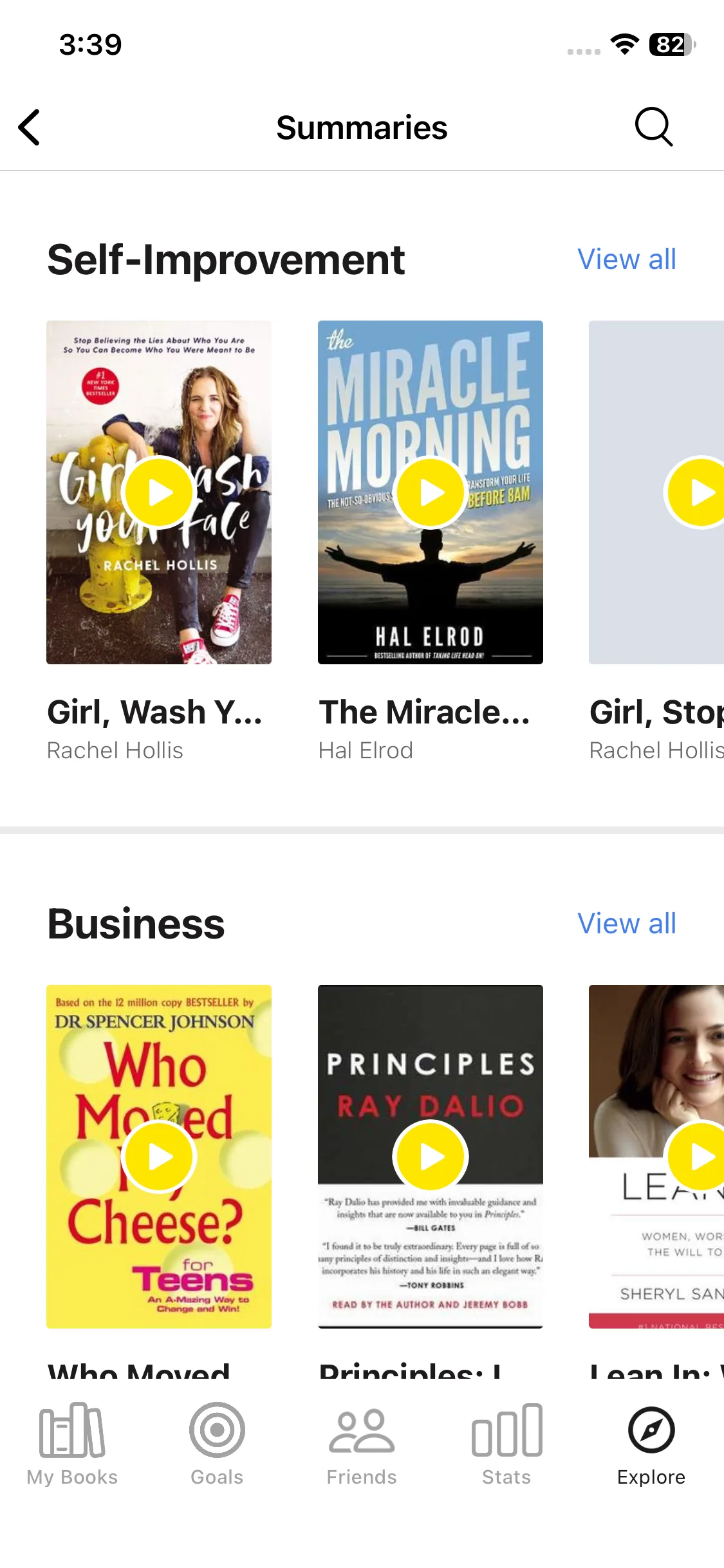Play the Girl, Stop summary by Rachel Hollis
The image size is (724, 1568).
coord(698,492)
